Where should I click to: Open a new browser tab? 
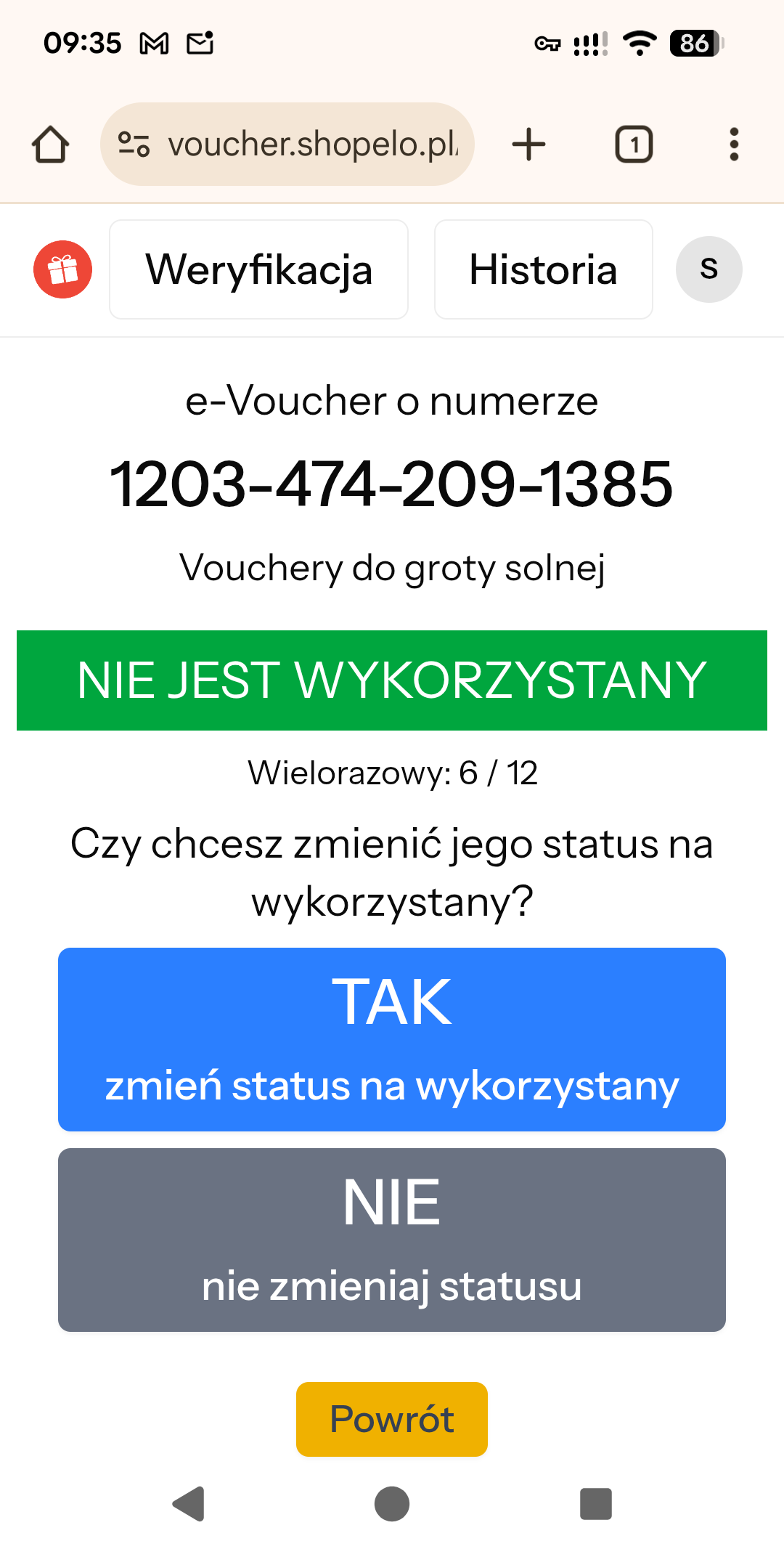point(528,145)
